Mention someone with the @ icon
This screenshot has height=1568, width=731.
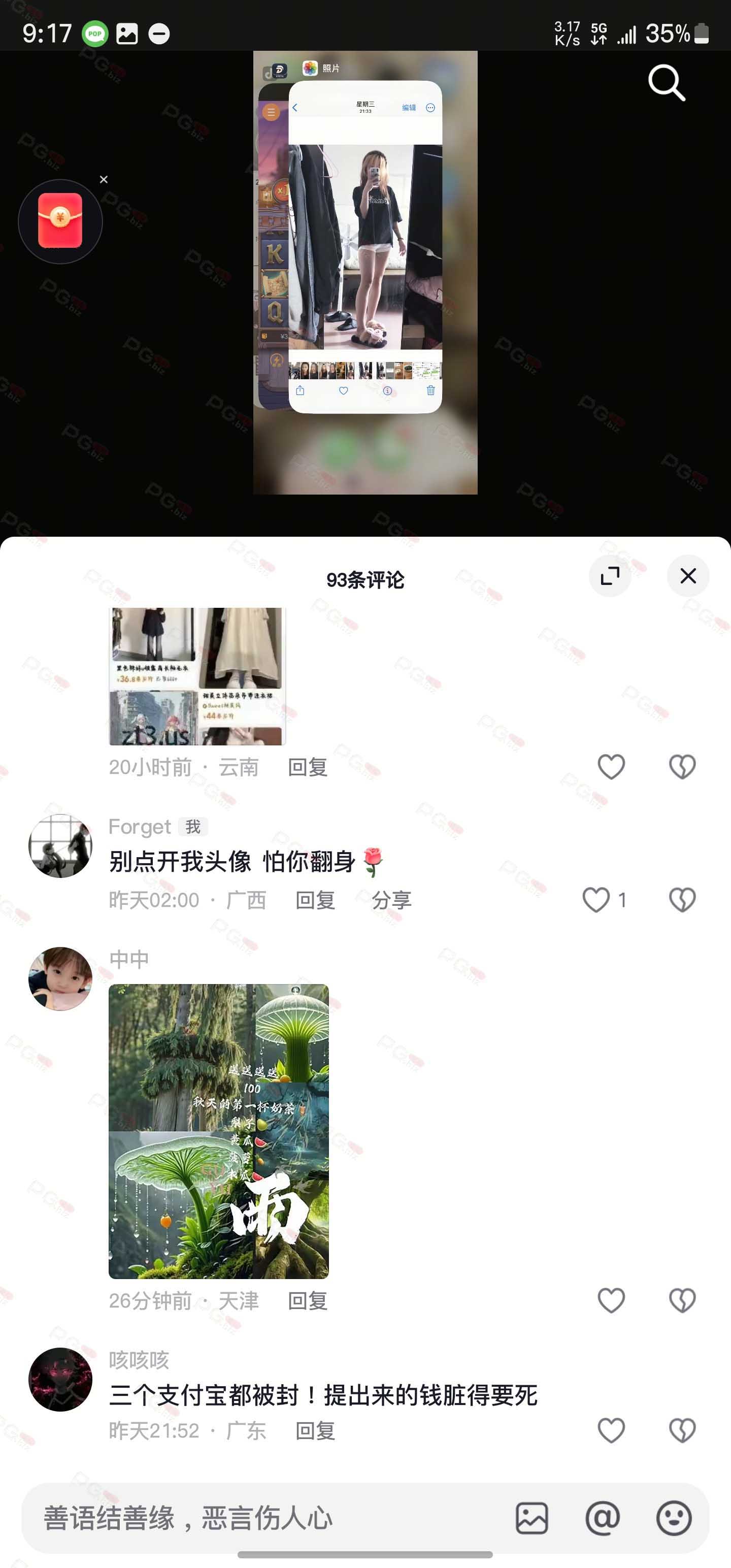click(603, 1518)
